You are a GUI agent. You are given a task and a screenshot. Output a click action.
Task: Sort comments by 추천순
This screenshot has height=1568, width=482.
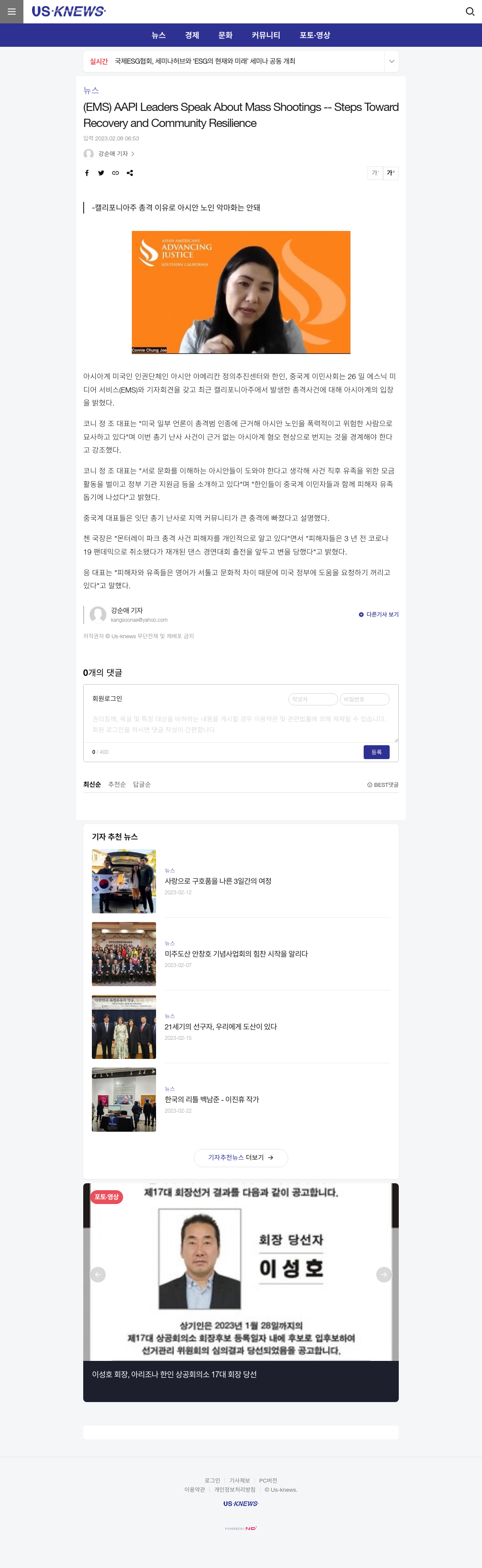pos(117,785)
